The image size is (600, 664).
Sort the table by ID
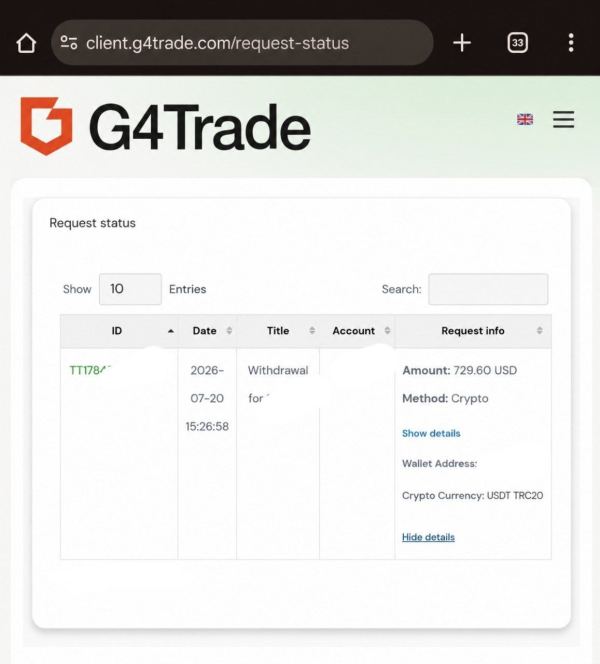click(x=119, y=331)
